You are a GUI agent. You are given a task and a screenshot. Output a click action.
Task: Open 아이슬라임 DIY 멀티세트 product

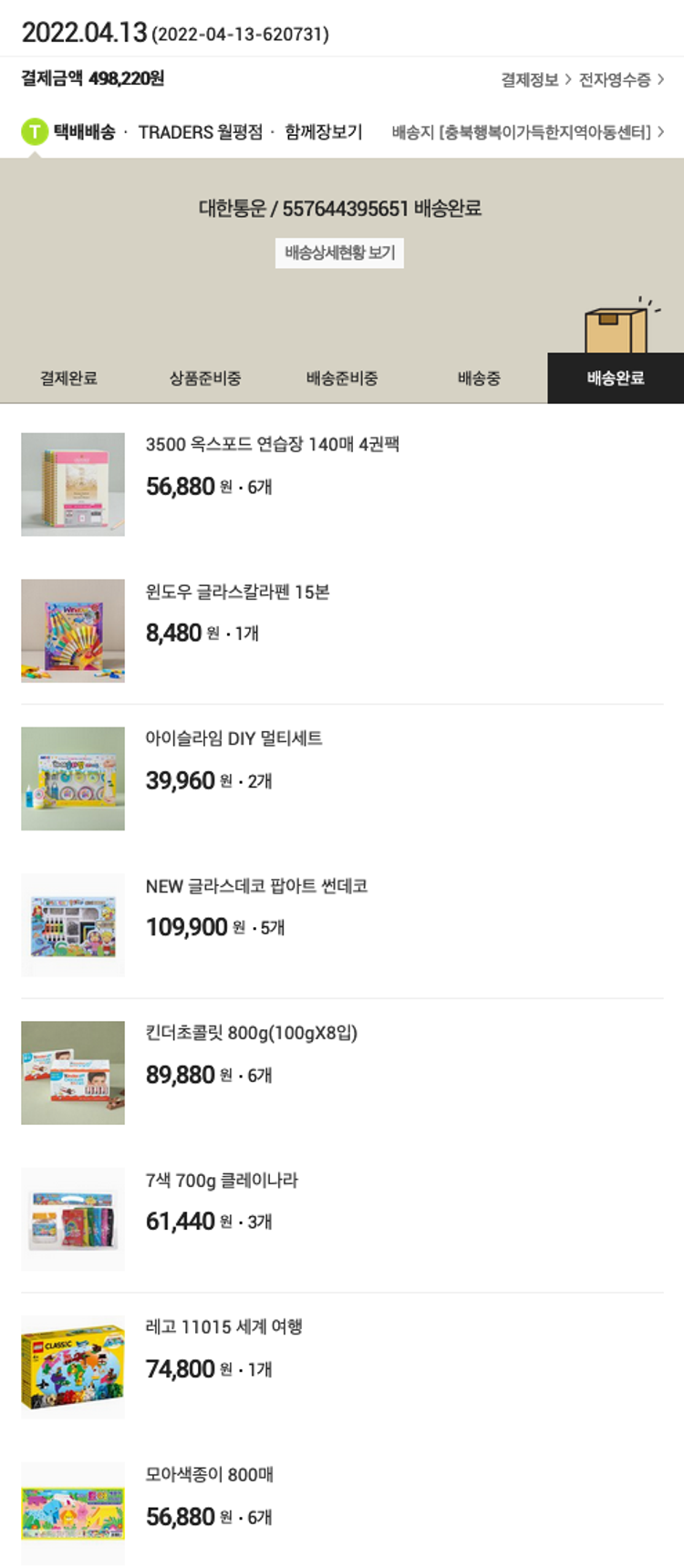click(x=233, y=738)
